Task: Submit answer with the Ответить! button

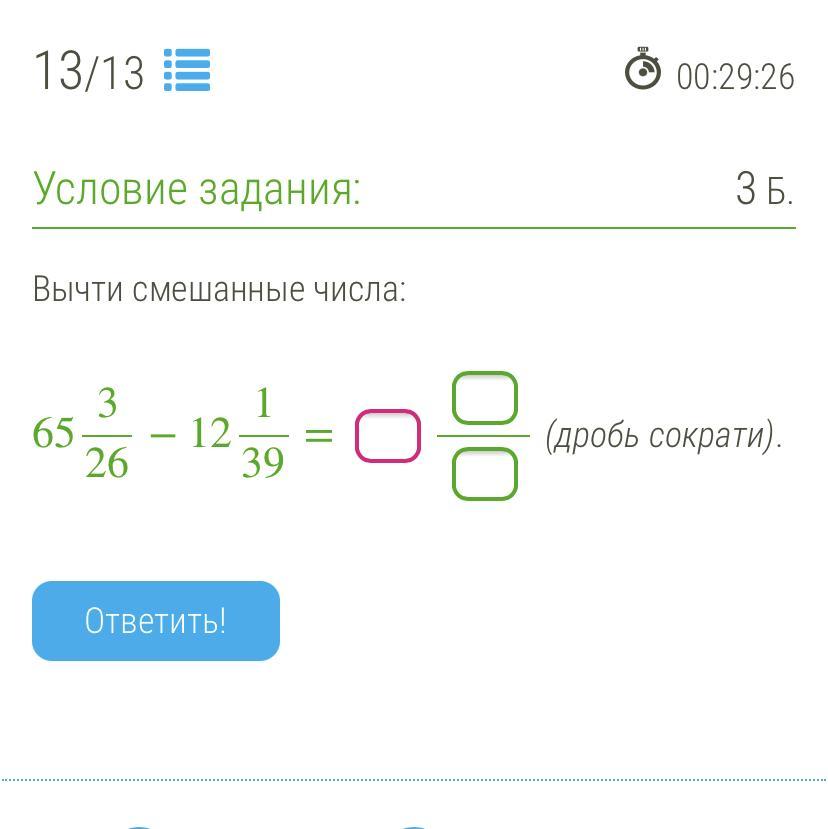Action: (x=156, y=621)
